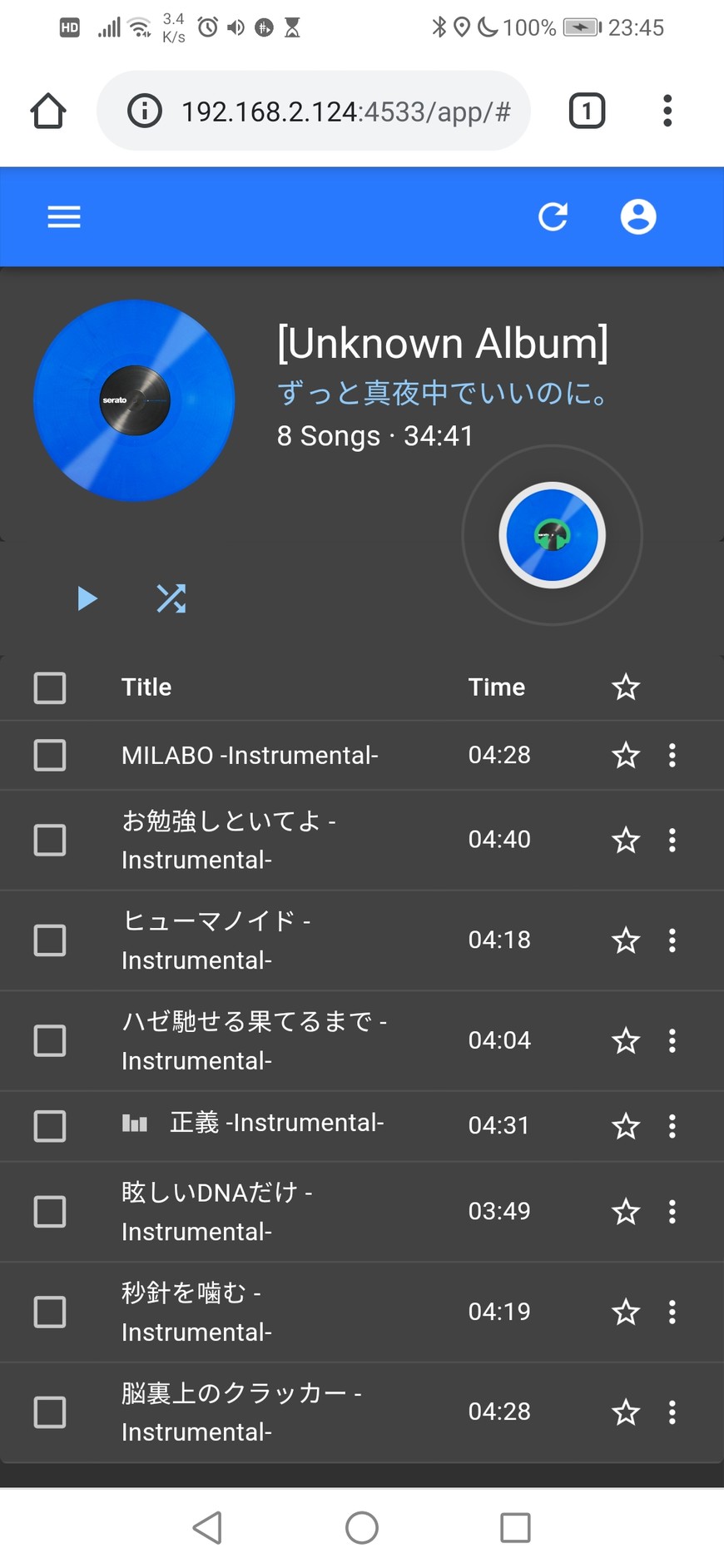This screenshot has width=724, height=1568.
Task: Open options menu for お勉強しといてよ -Instrumental-
Action: point(672,840)
